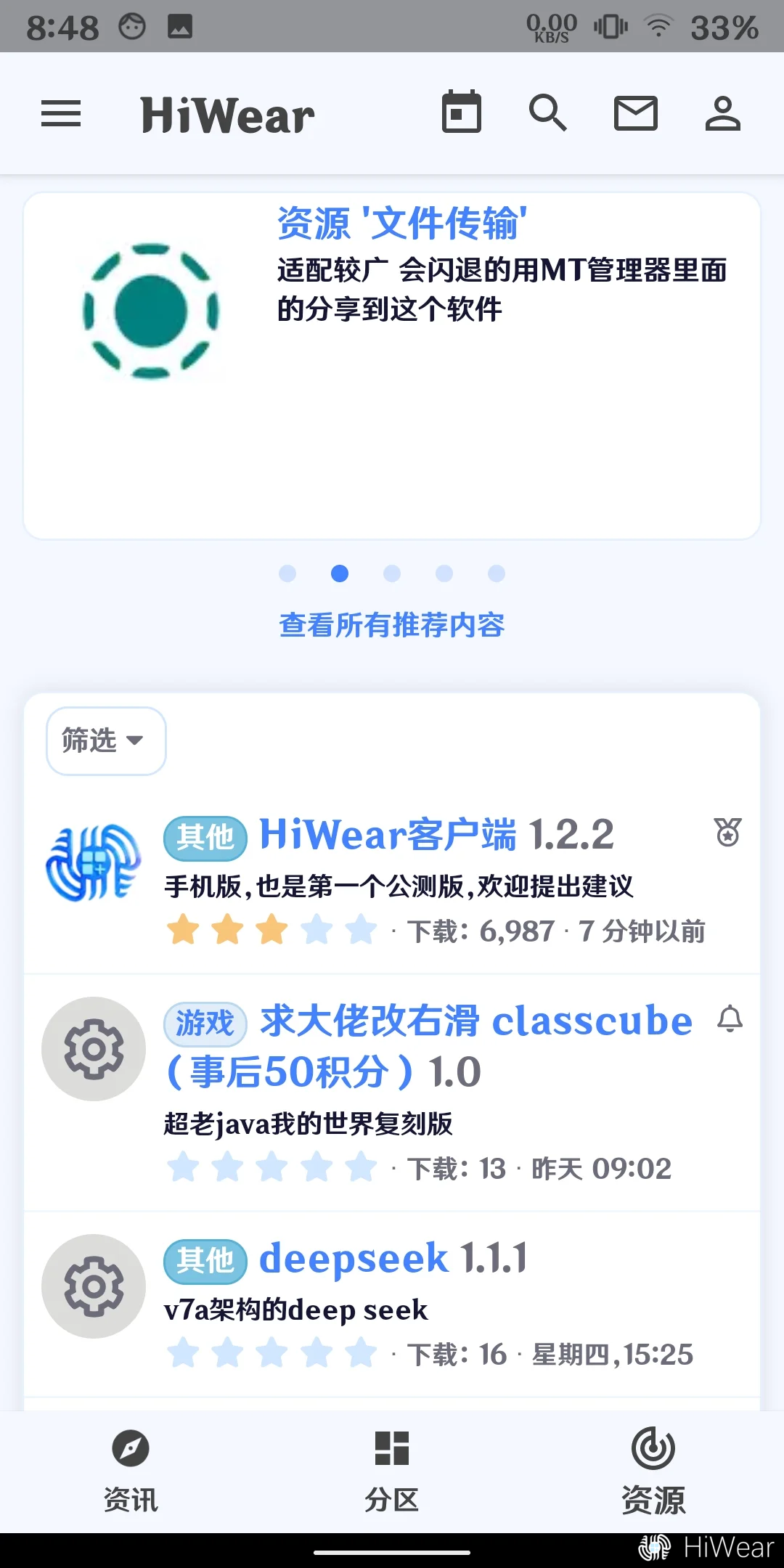Filter by the 游戏 tag on classcube

tap(205, 1024)
